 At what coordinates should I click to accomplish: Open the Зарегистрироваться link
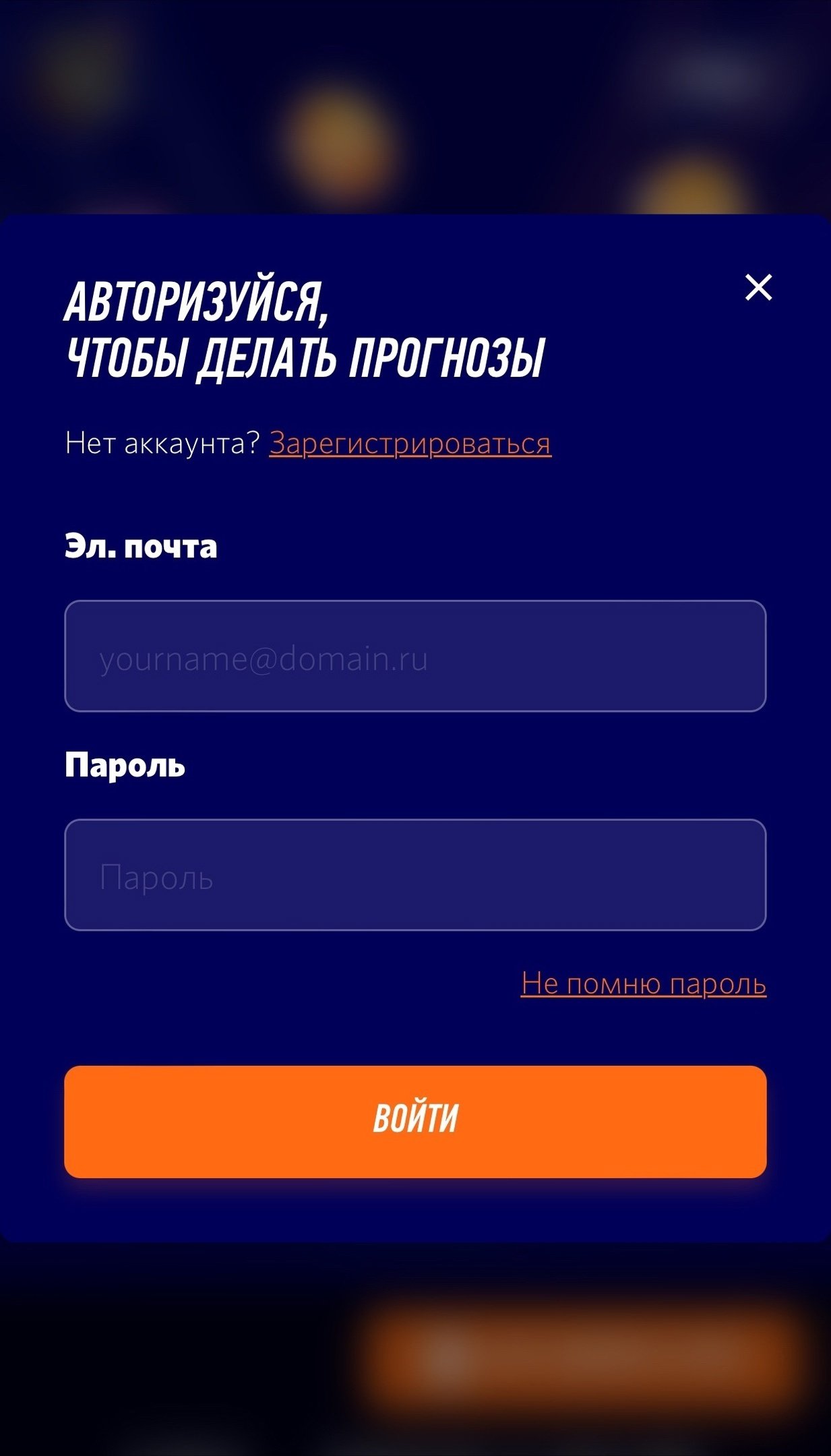pos(410,444)
